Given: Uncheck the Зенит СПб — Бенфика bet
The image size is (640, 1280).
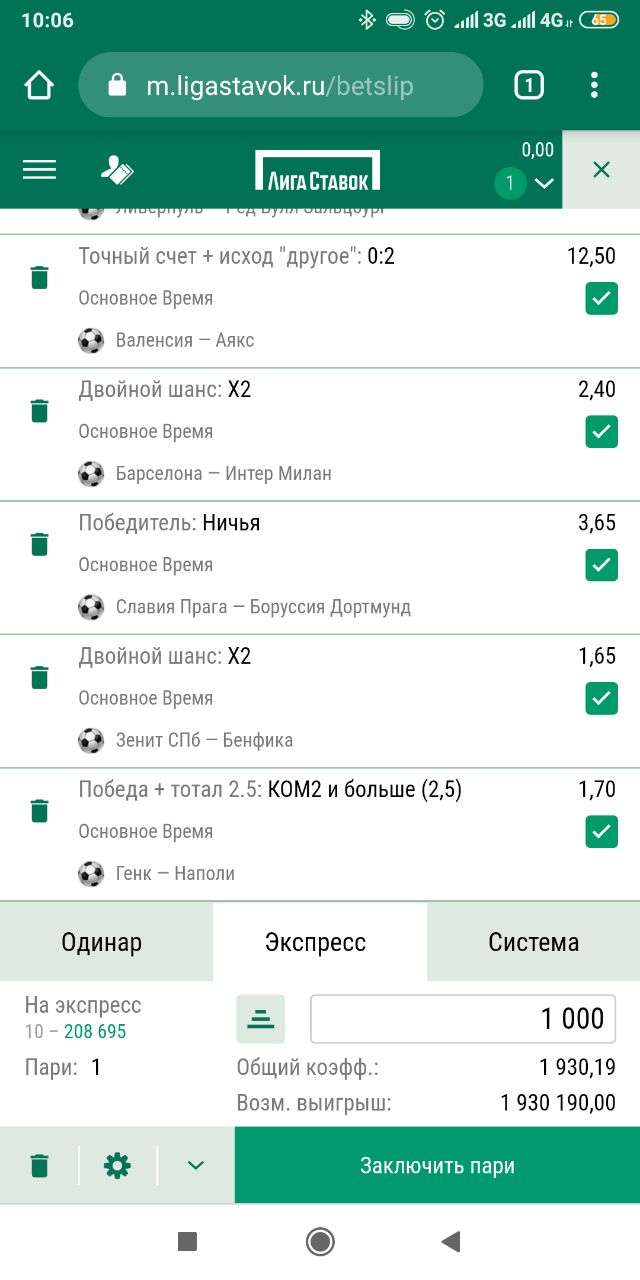Looking at the screenshot, I should tap(601, 698).
